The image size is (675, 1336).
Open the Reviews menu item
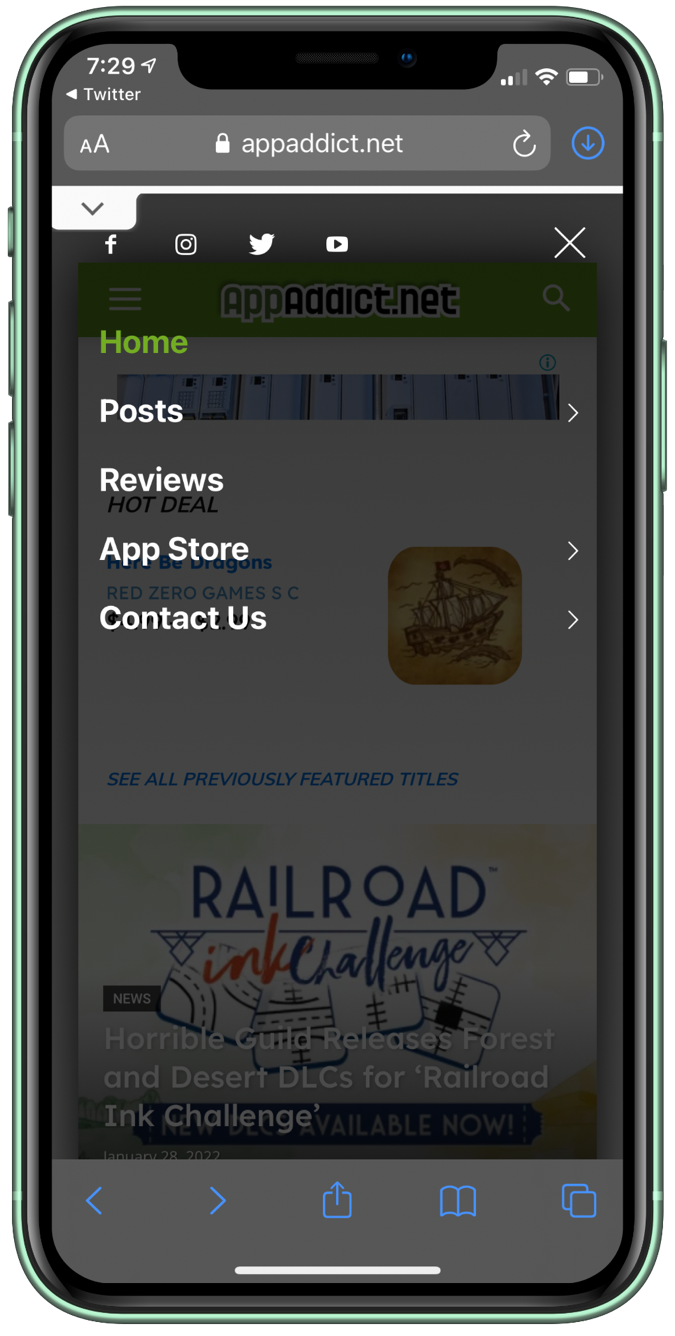(x=161, y=480)
